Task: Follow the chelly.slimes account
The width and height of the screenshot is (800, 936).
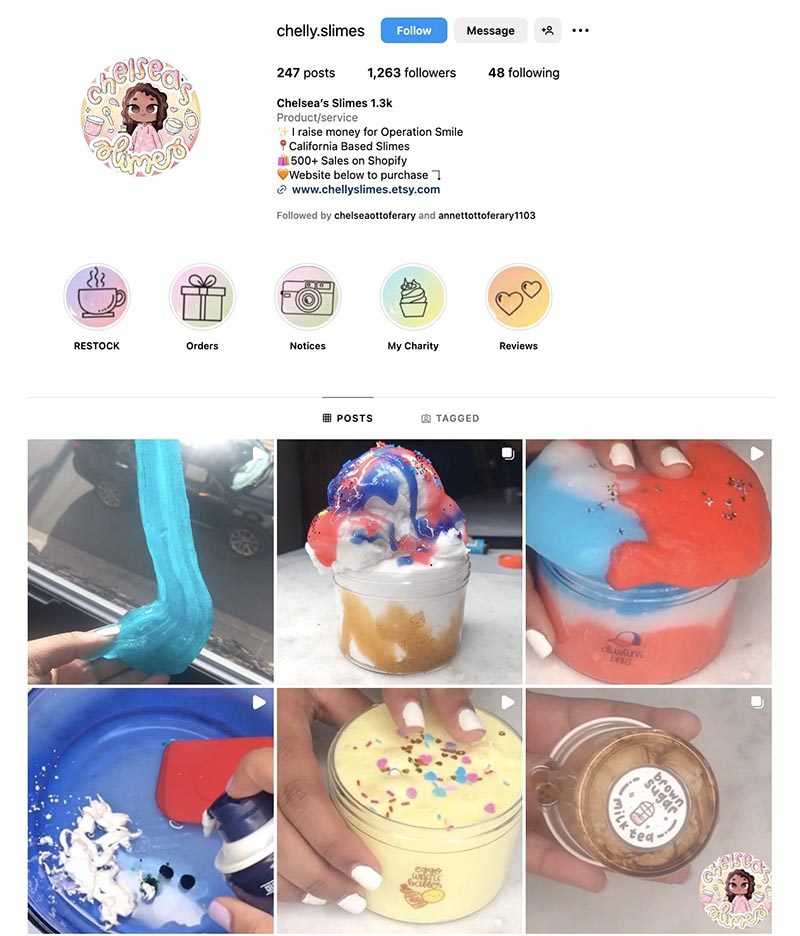Action: coord(413,31)
